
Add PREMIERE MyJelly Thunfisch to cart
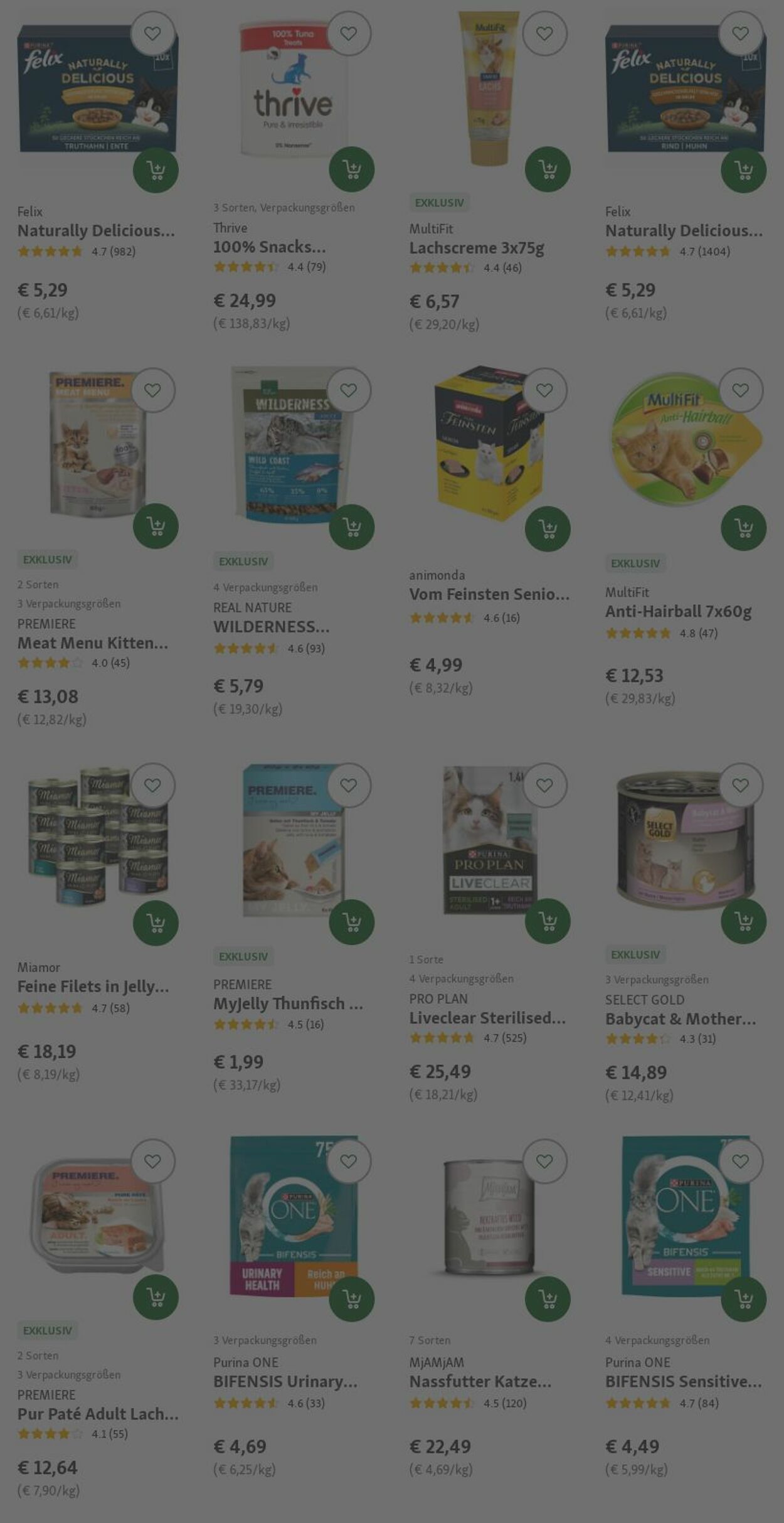coord(352,922)
